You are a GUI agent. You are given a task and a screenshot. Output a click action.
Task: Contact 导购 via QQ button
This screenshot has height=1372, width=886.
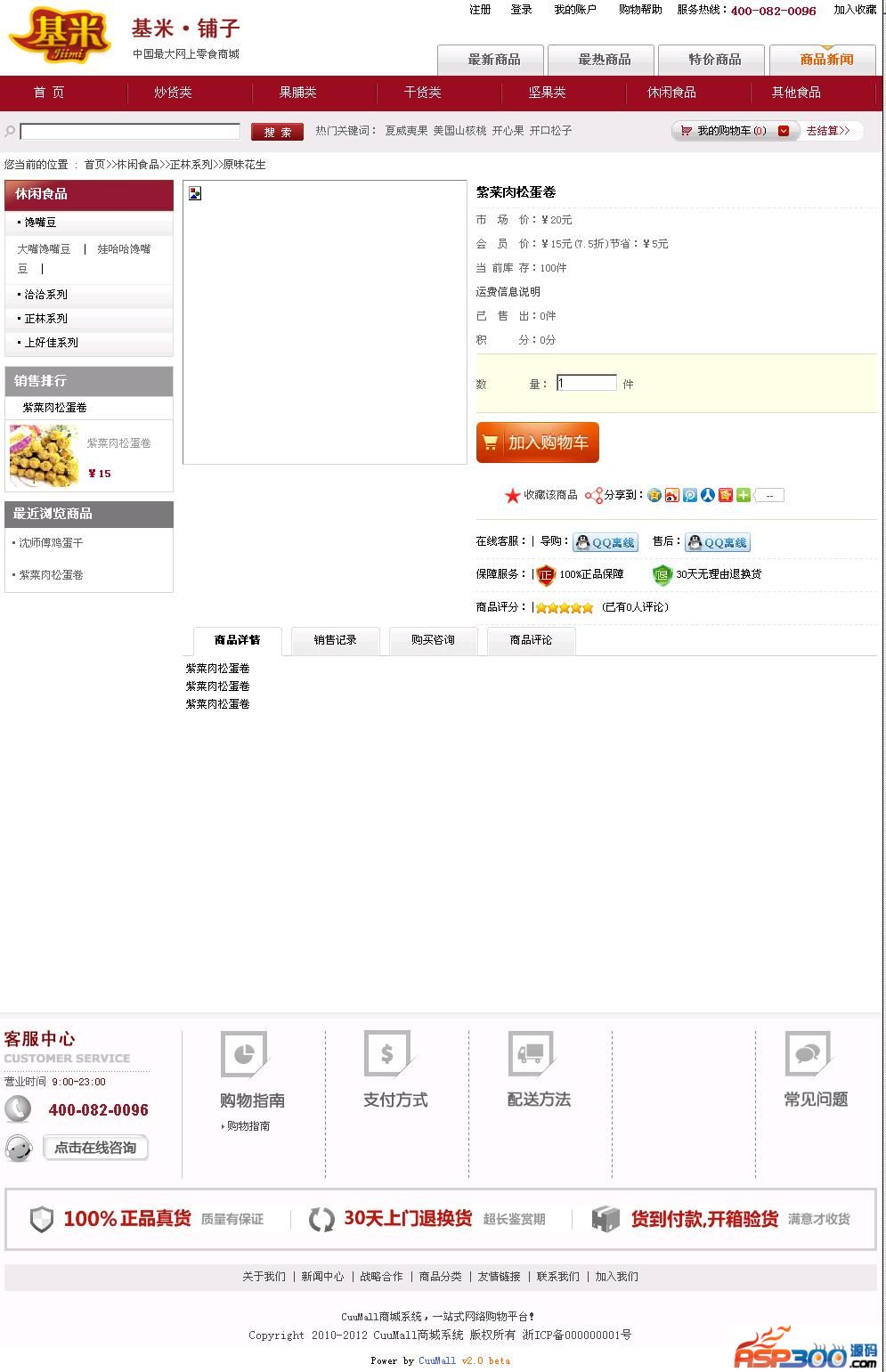pos(605,542)
